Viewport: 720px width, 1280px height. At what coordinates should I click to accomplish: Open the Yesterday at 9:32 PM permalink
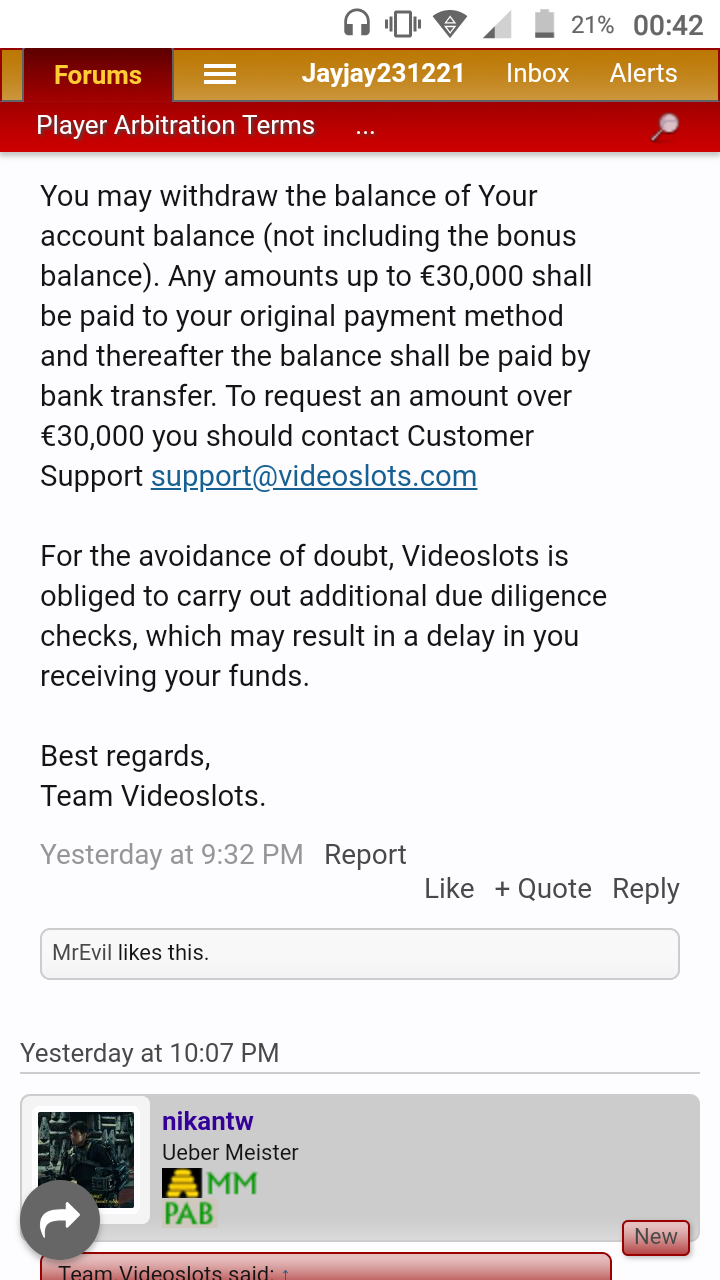tap(171, 855)
